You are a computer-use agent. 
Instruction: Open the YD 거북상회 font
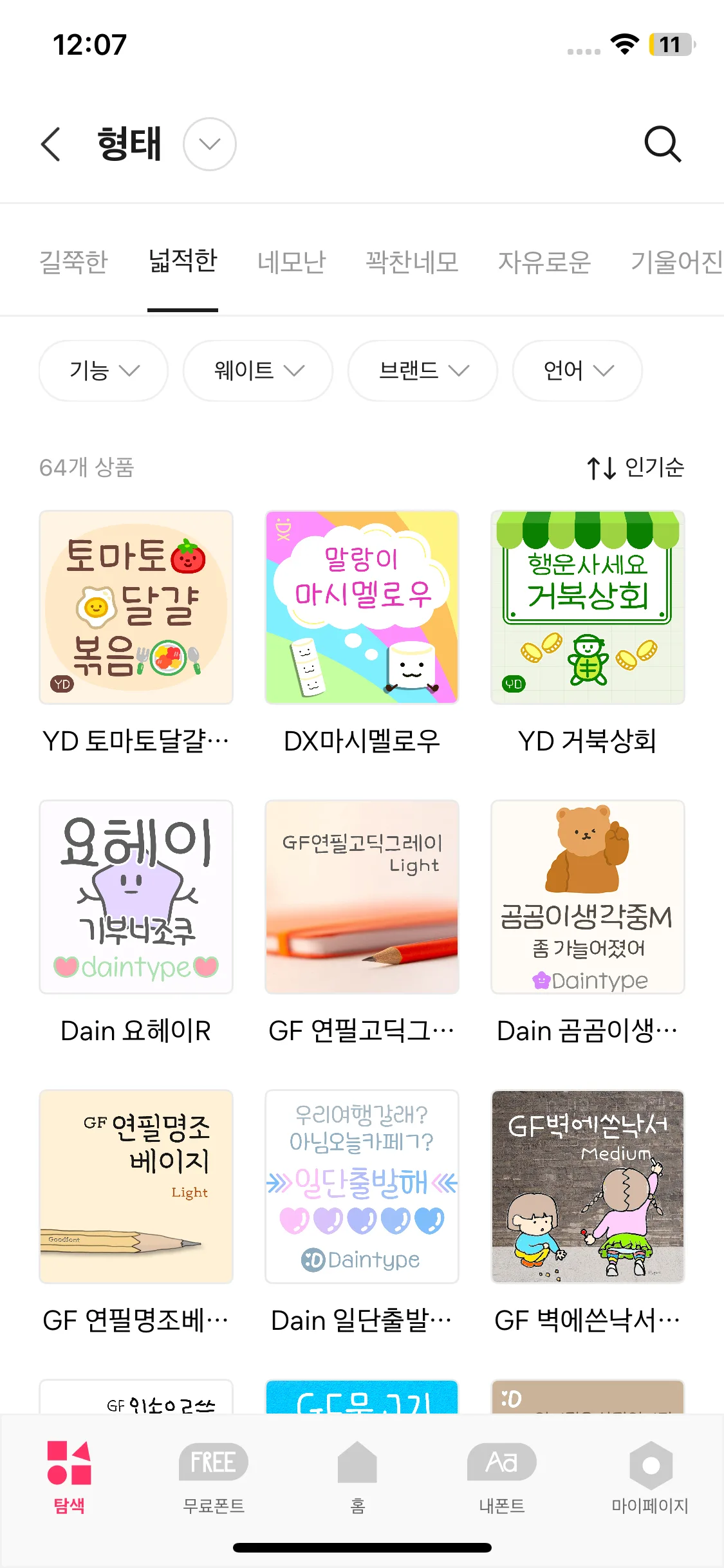[588, 608]
